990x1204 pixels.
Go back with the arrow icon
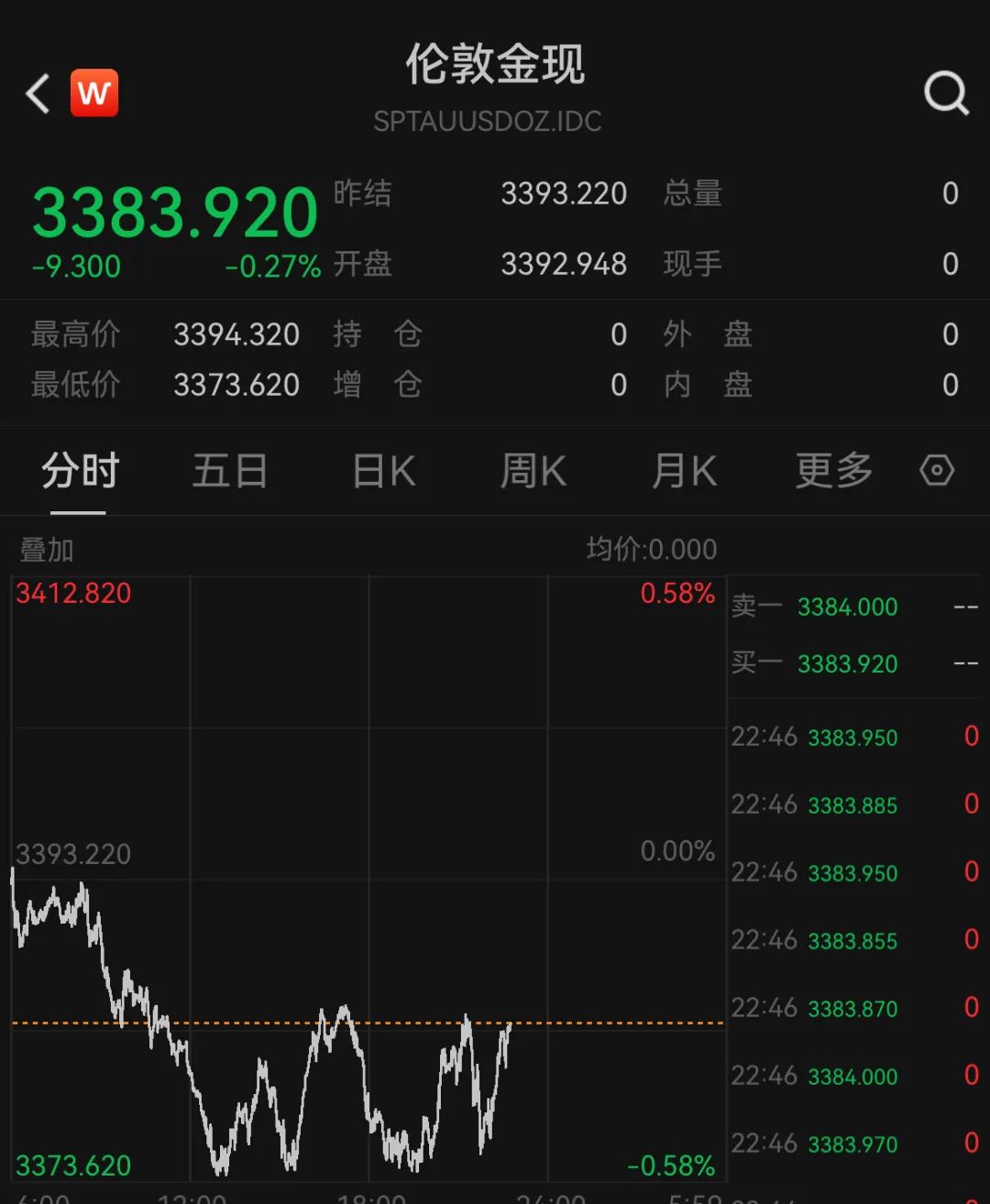point(38,93)
